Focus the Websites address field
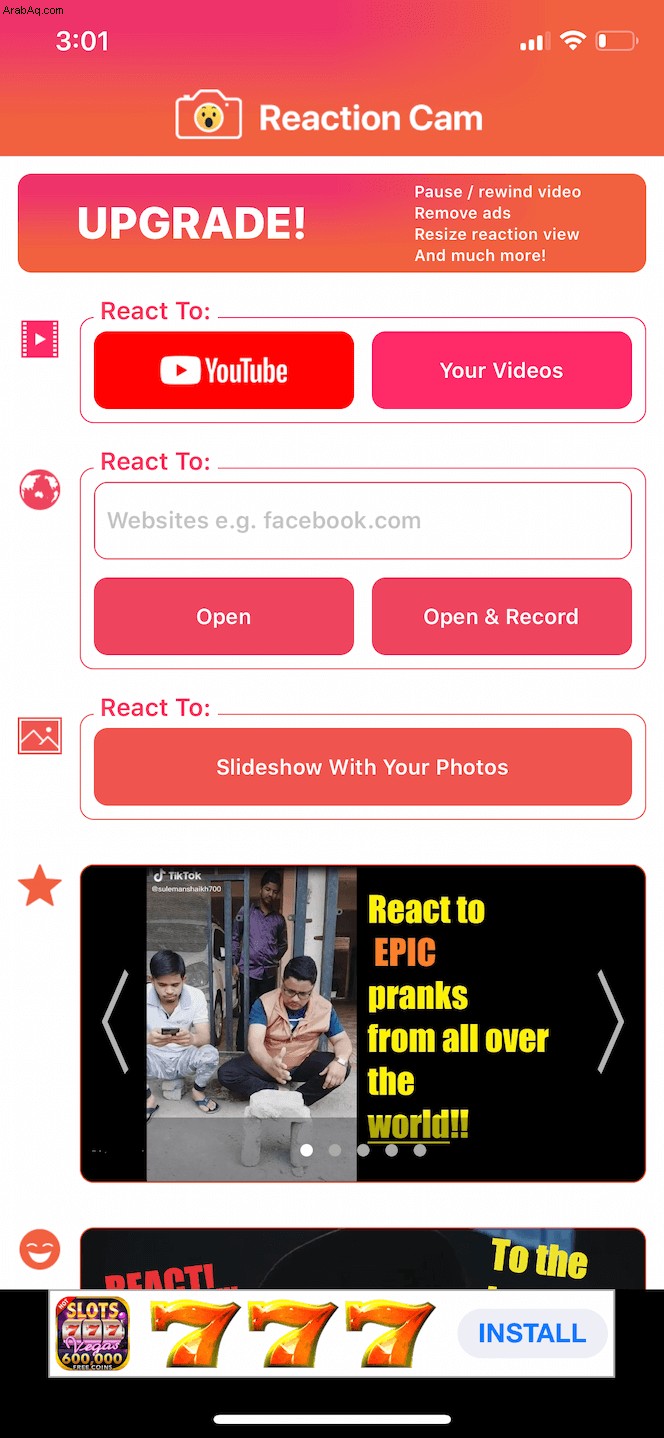Screen dimensions: 664x1438 (362, 521)
